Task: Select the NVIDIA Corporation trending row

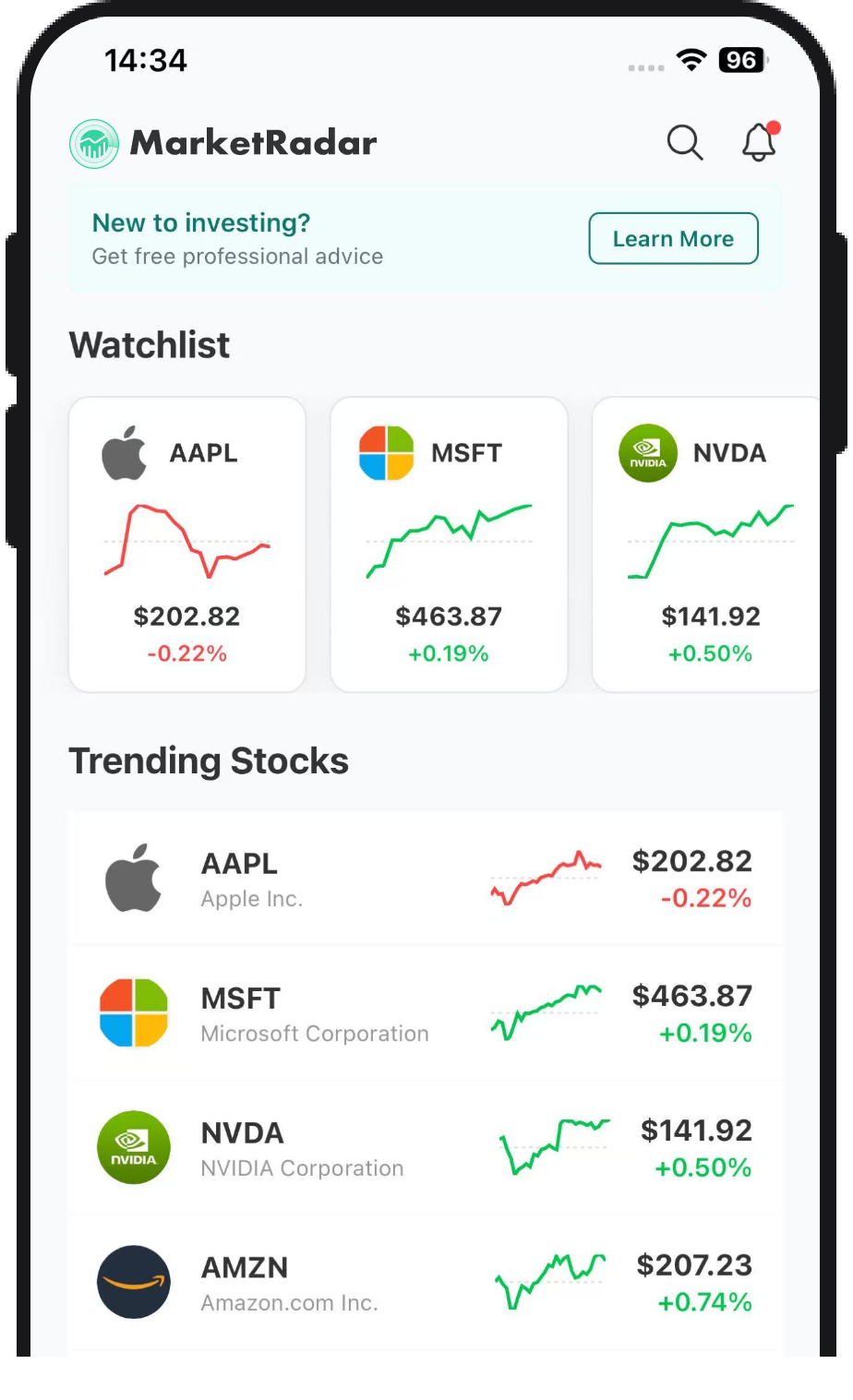Action: pos(425,1148)
